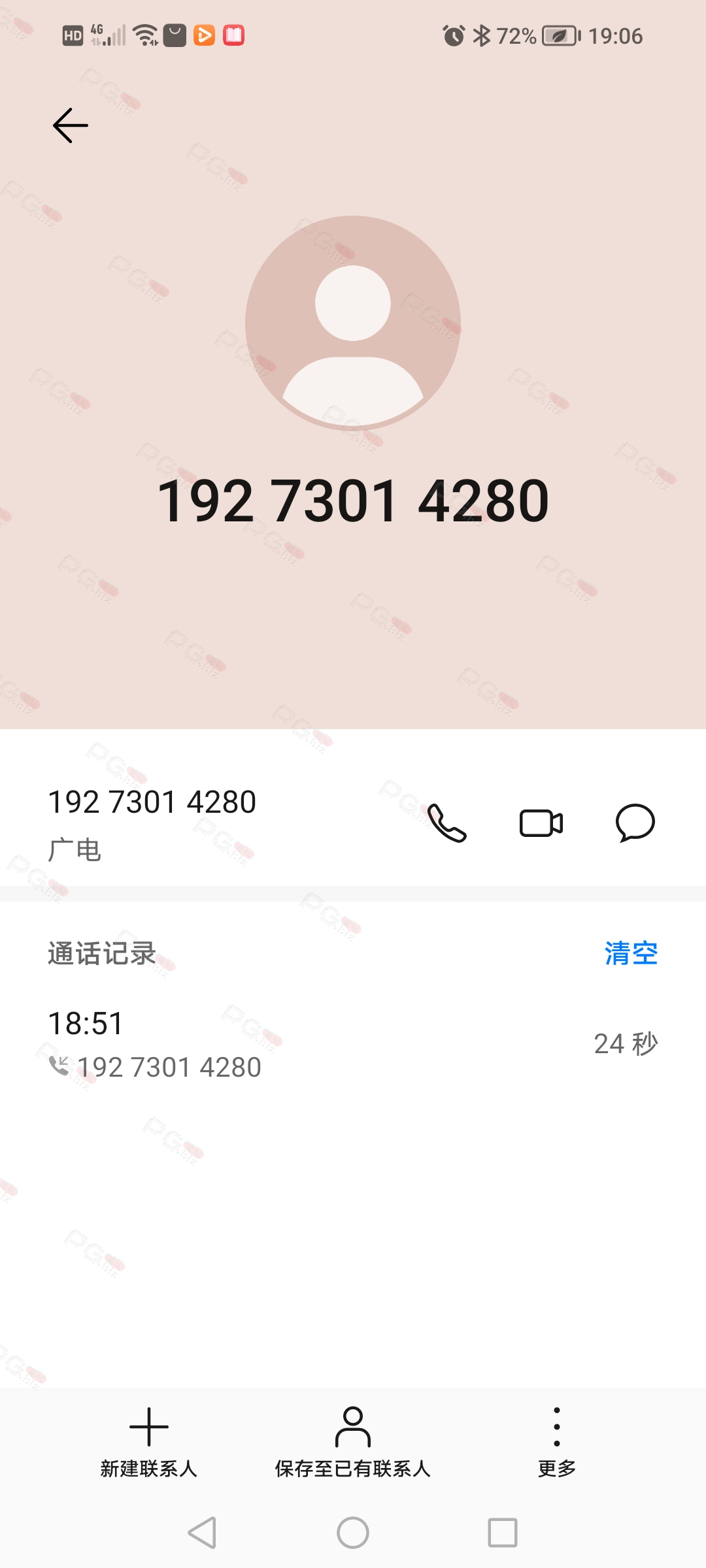Start a video call with this number
Image resolution: width=706 pixels, height=1568 pixels.
click(x=541, y=823)
